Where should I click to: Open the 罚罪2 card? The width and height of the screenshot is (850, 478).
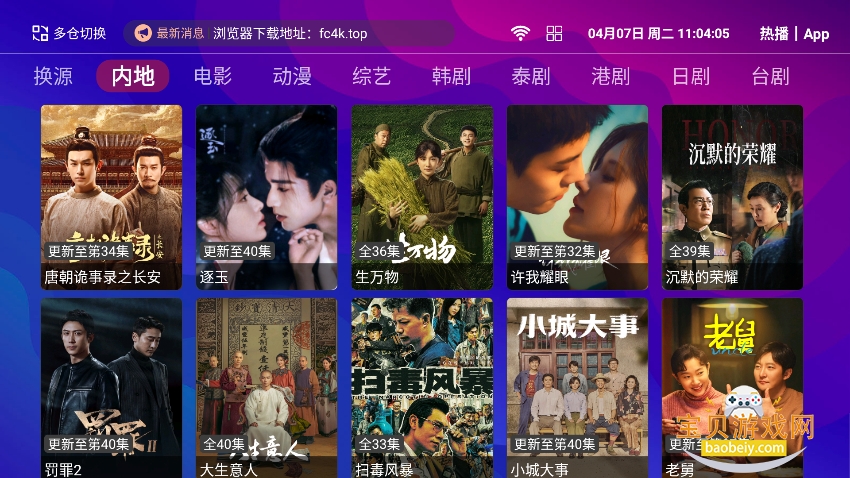(111, 388)
